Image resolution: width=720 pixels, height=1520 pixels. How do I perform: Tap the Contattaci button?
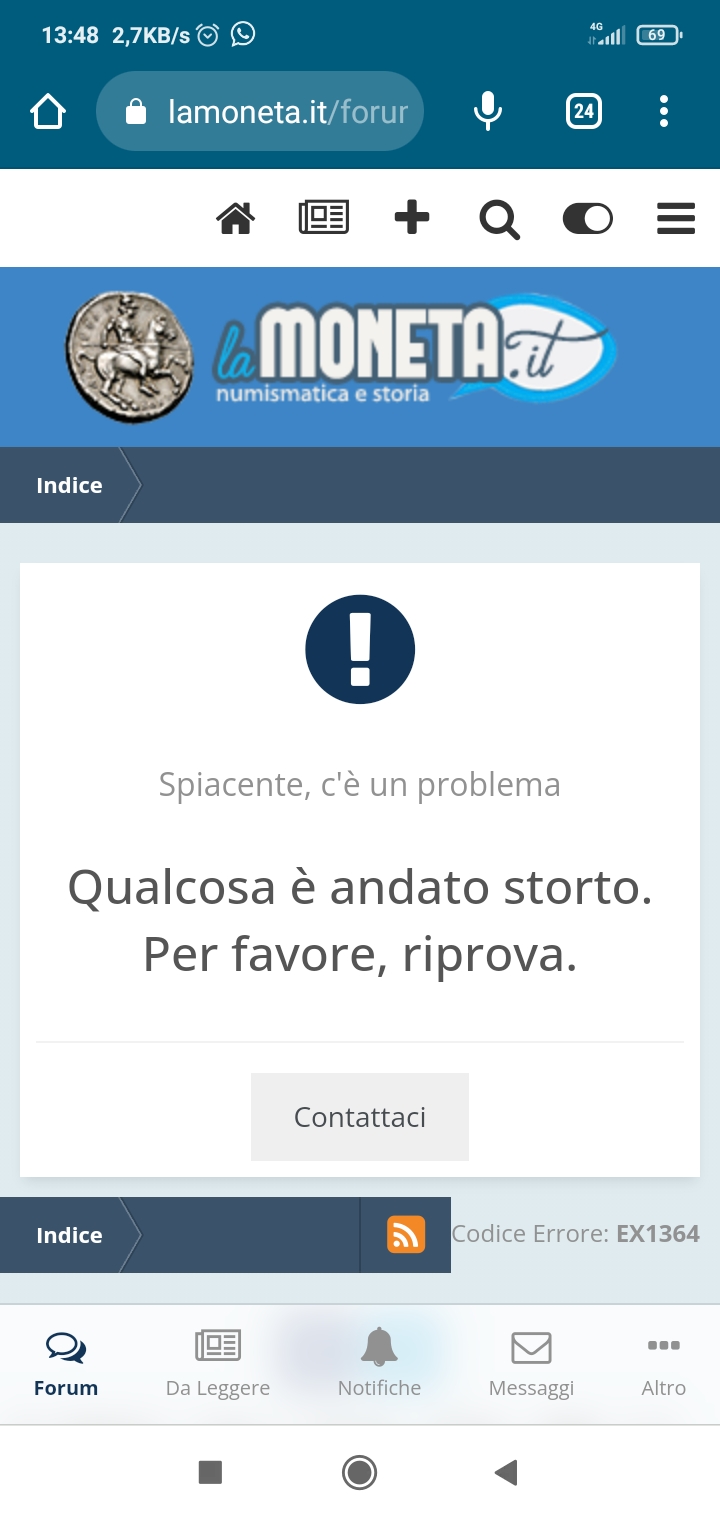tap(360, 1117)
